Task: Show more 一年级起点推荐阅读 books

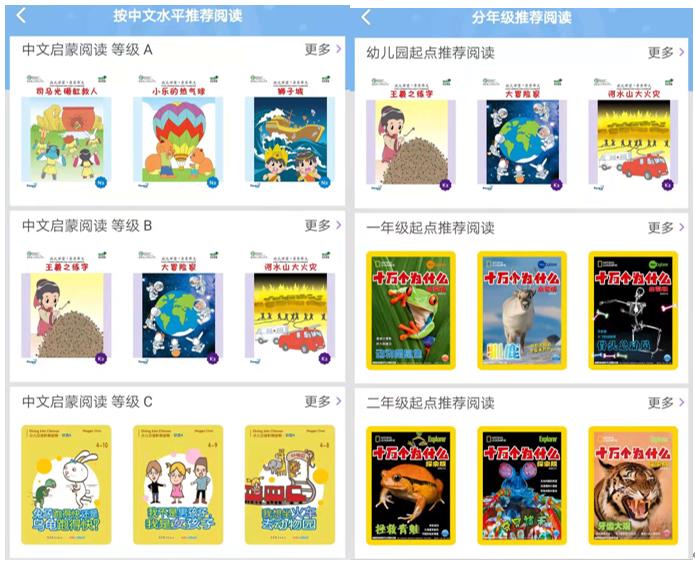Action: [x=666, y=227]
